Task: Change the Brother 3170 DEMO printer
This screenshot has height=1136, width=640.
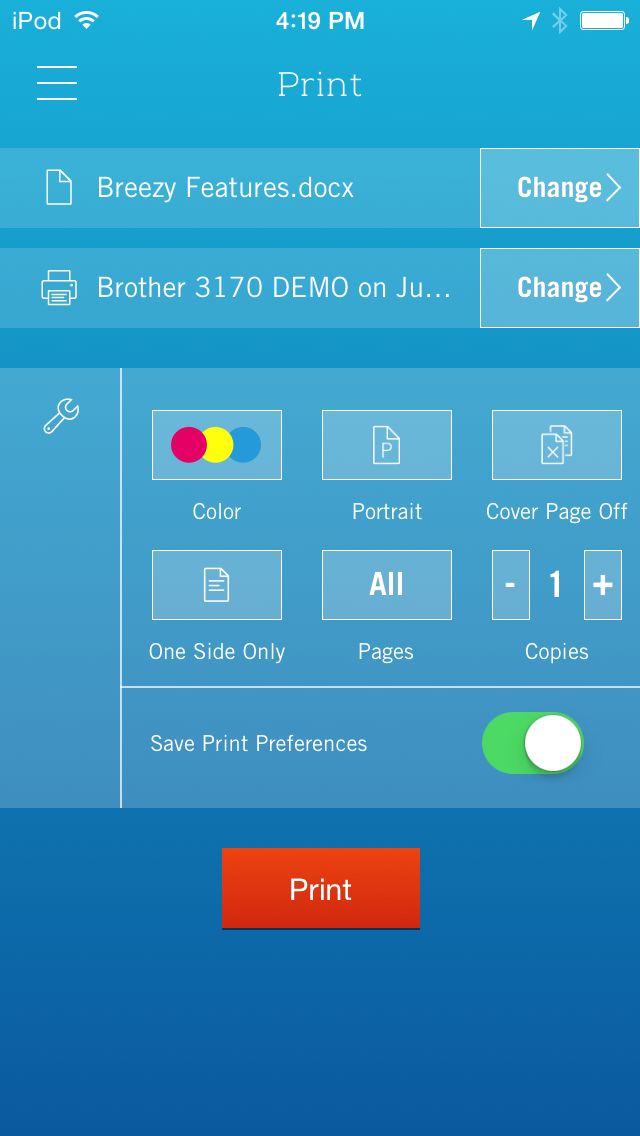Action: (559, 288)
